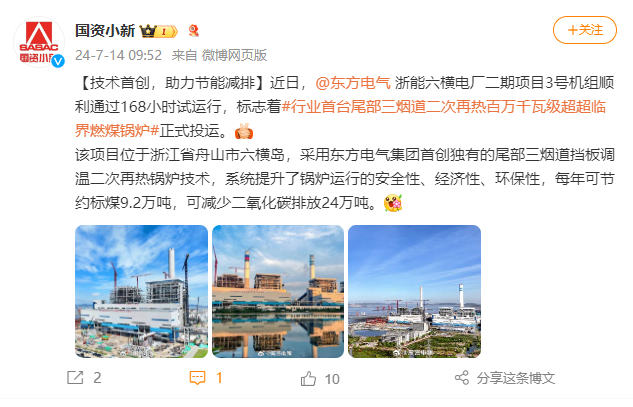633x407 pixels.
Task: View the second photo with water reflection
Action: pos(278,291)
